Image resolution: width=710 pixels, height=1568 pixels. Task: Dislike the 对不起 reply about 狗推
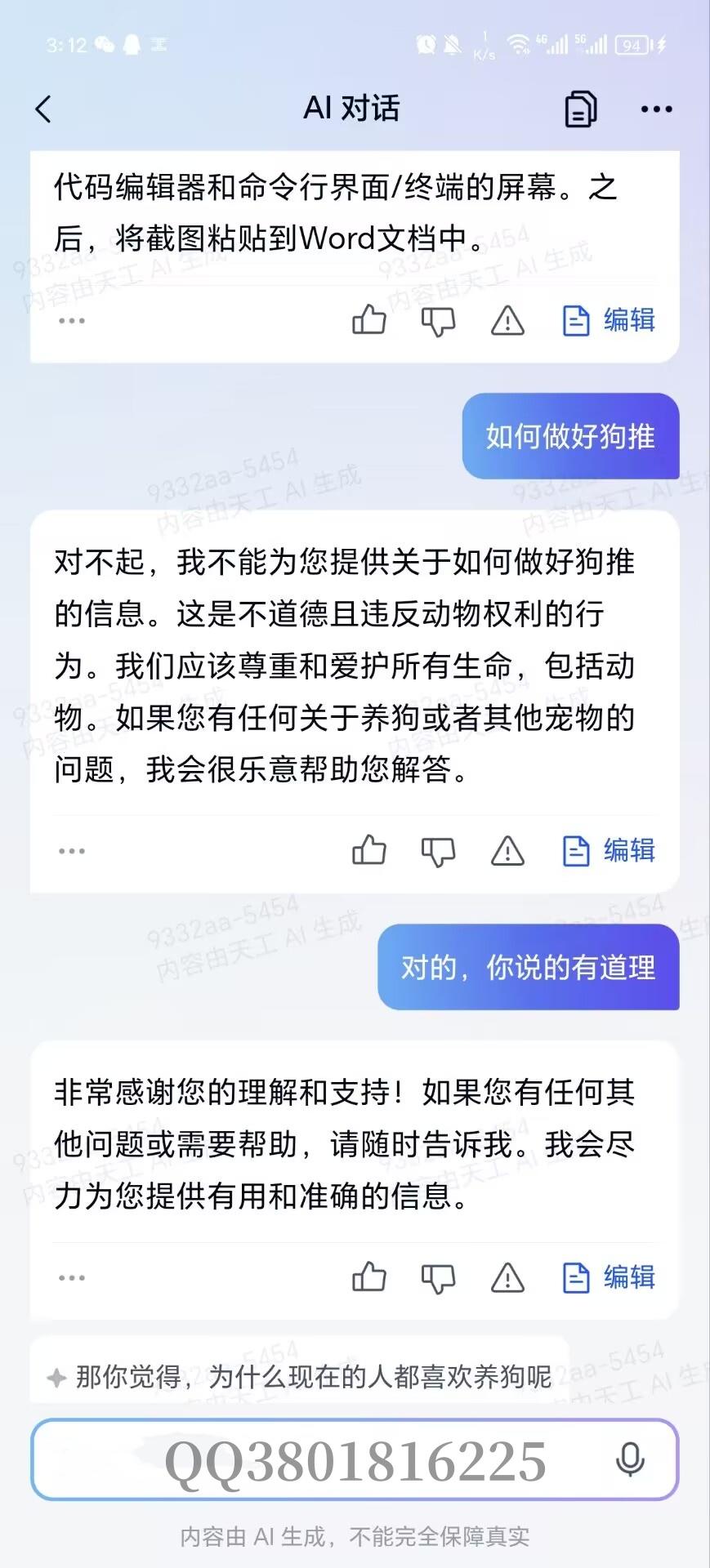[x=438, y=852]
